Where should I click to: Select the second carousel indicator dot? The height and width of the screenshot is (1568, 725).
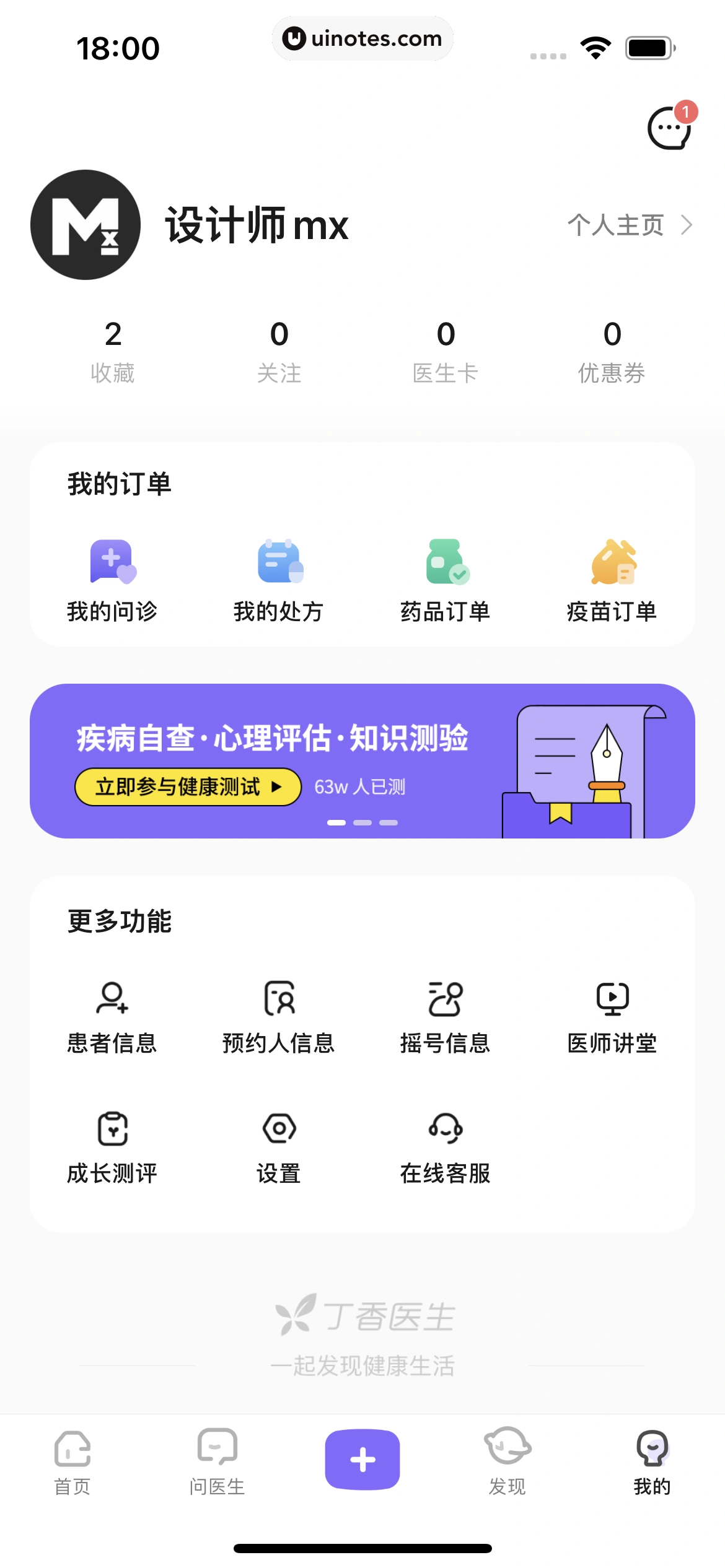tap(362, 823)
